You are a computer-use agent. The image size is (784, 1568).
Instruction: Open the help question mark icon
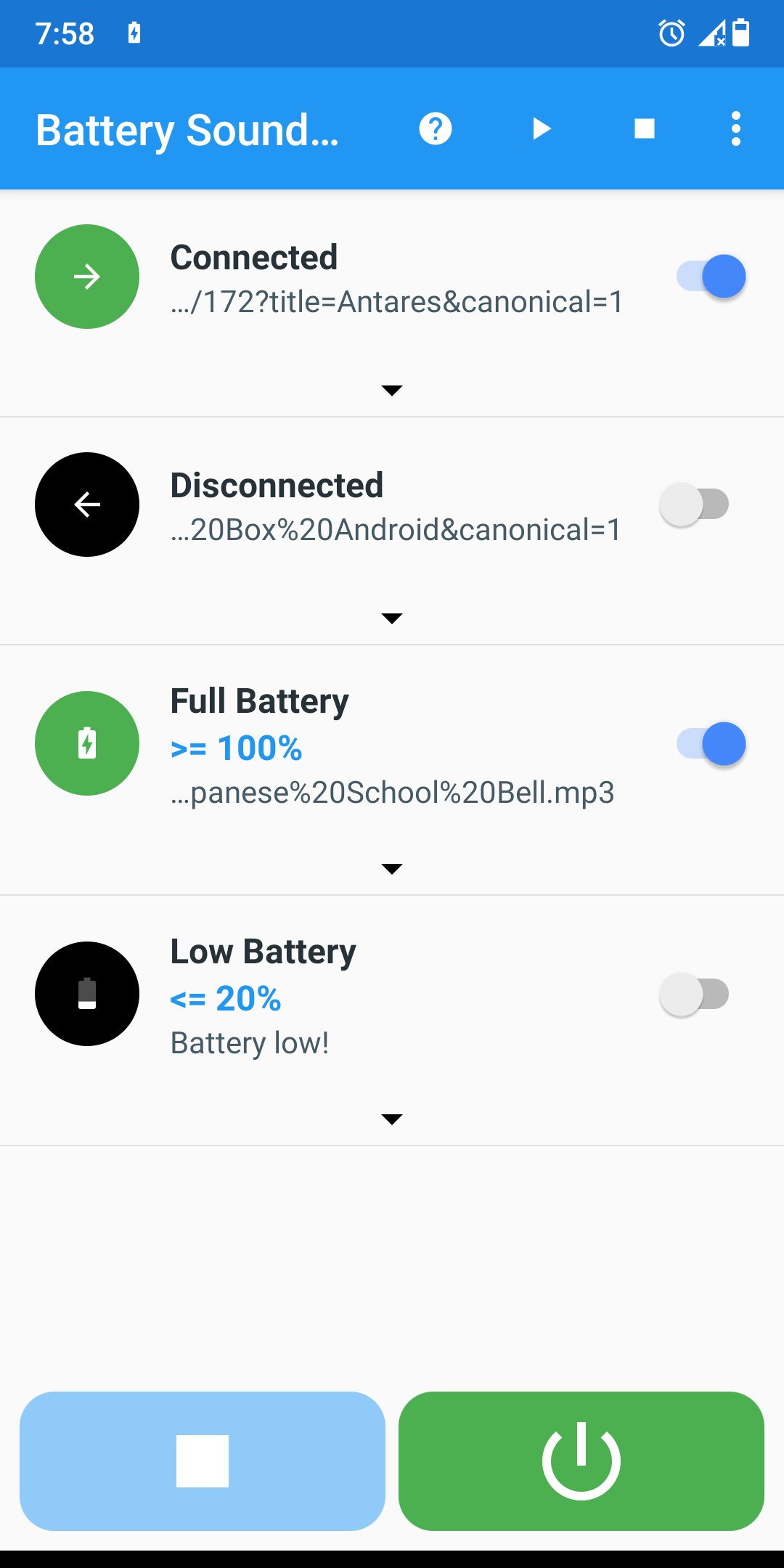436,129
